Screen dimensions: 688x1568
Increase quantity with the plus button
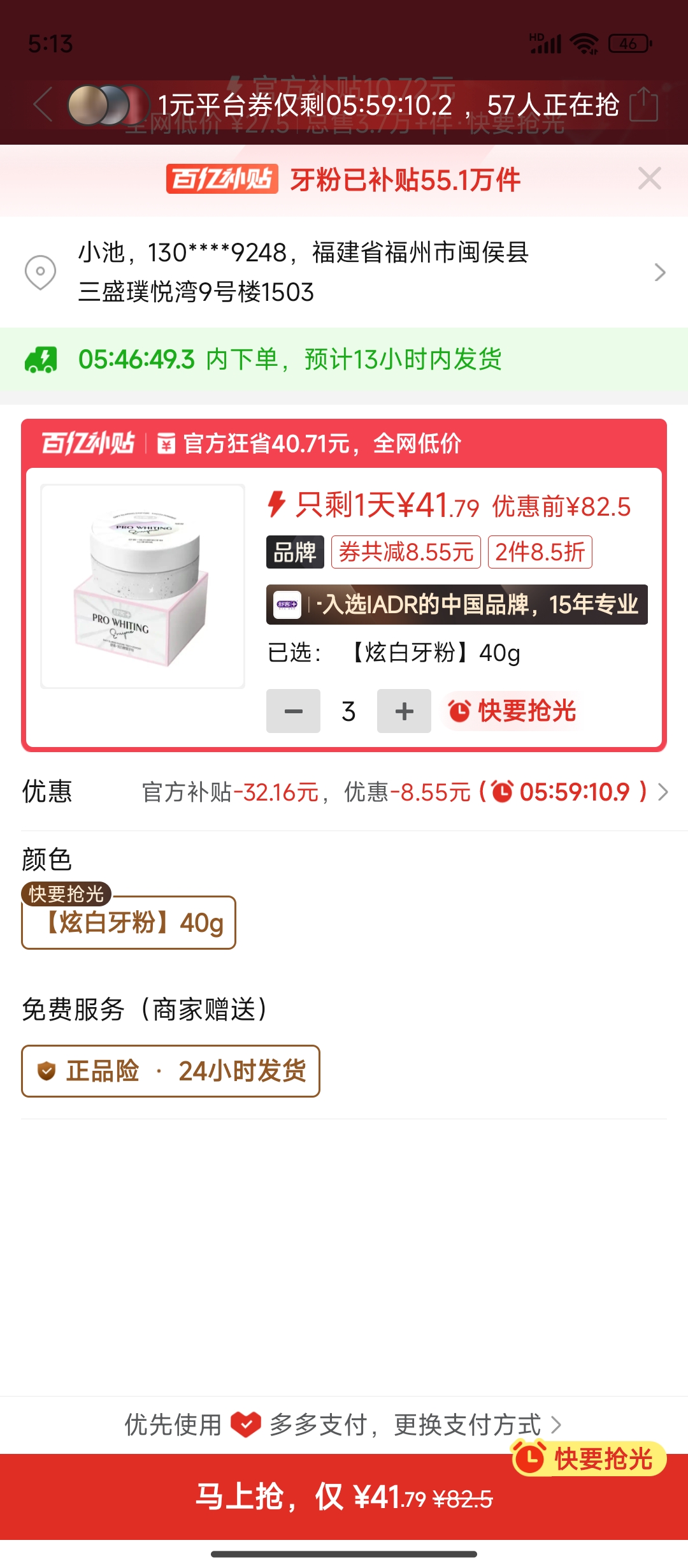point(404,711)
